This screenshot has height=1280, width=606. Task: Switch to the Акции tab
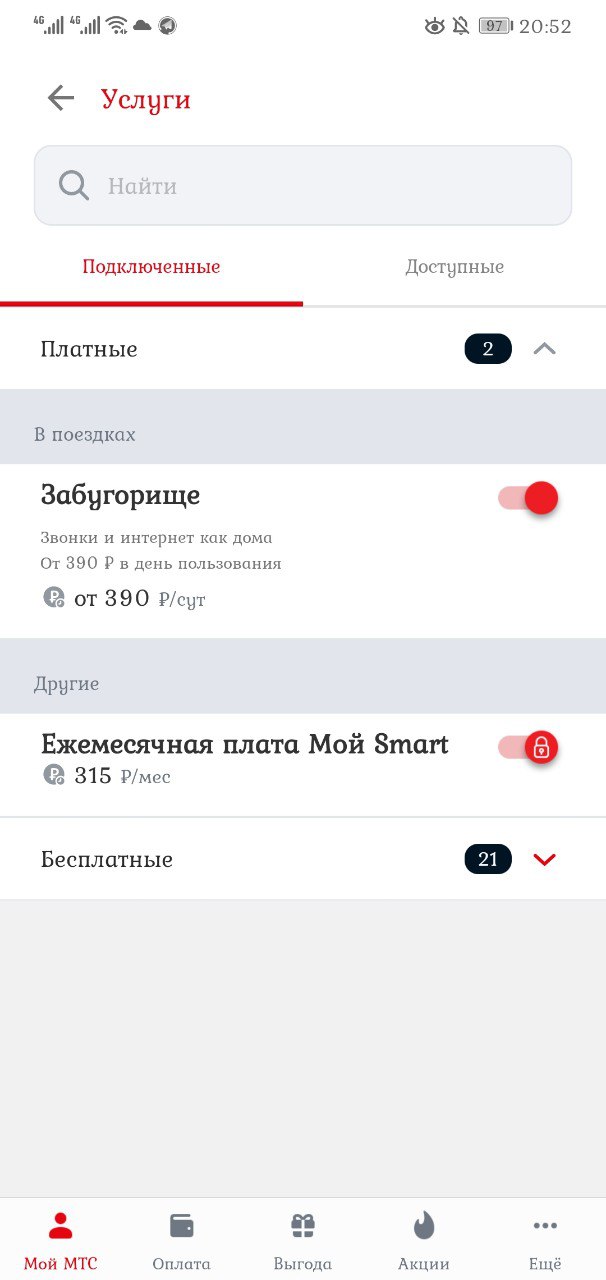[424, 1240]
